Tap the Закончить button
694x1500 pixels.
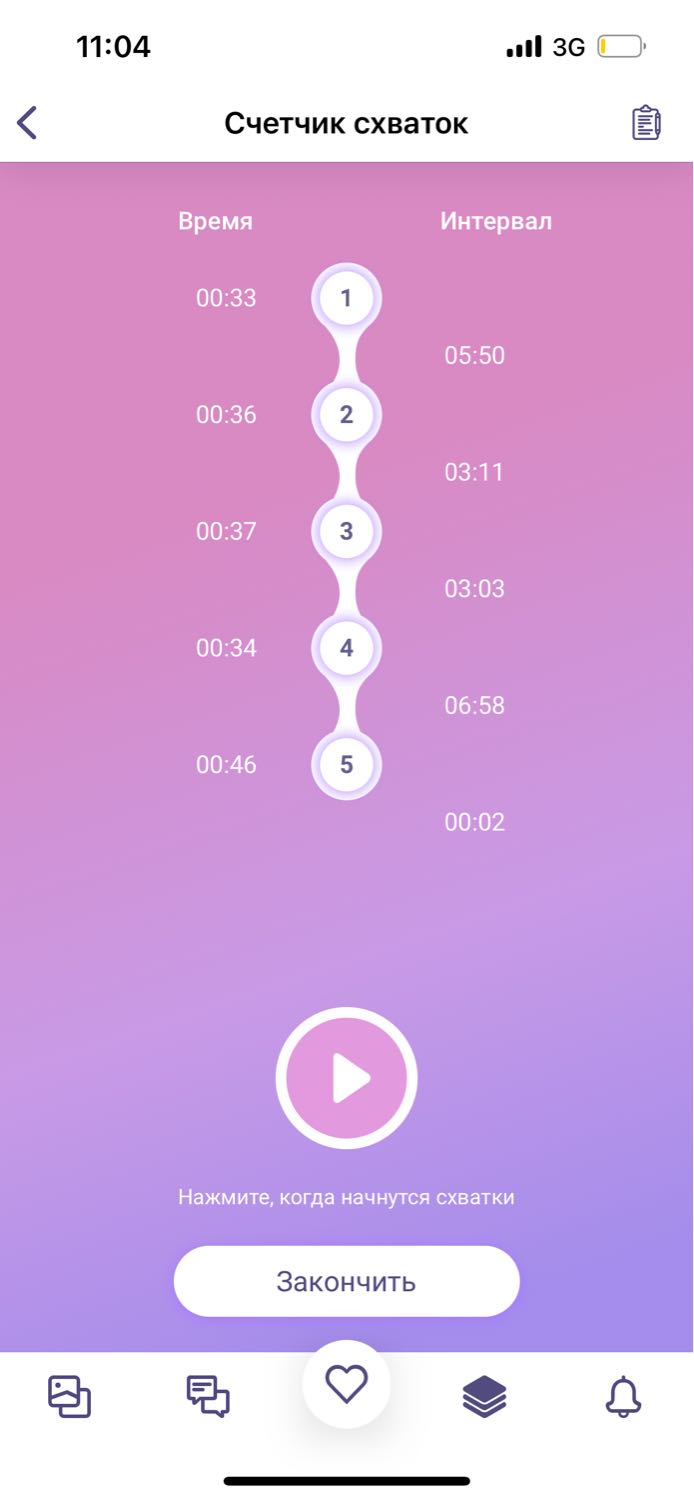[x=346, y=1281]
